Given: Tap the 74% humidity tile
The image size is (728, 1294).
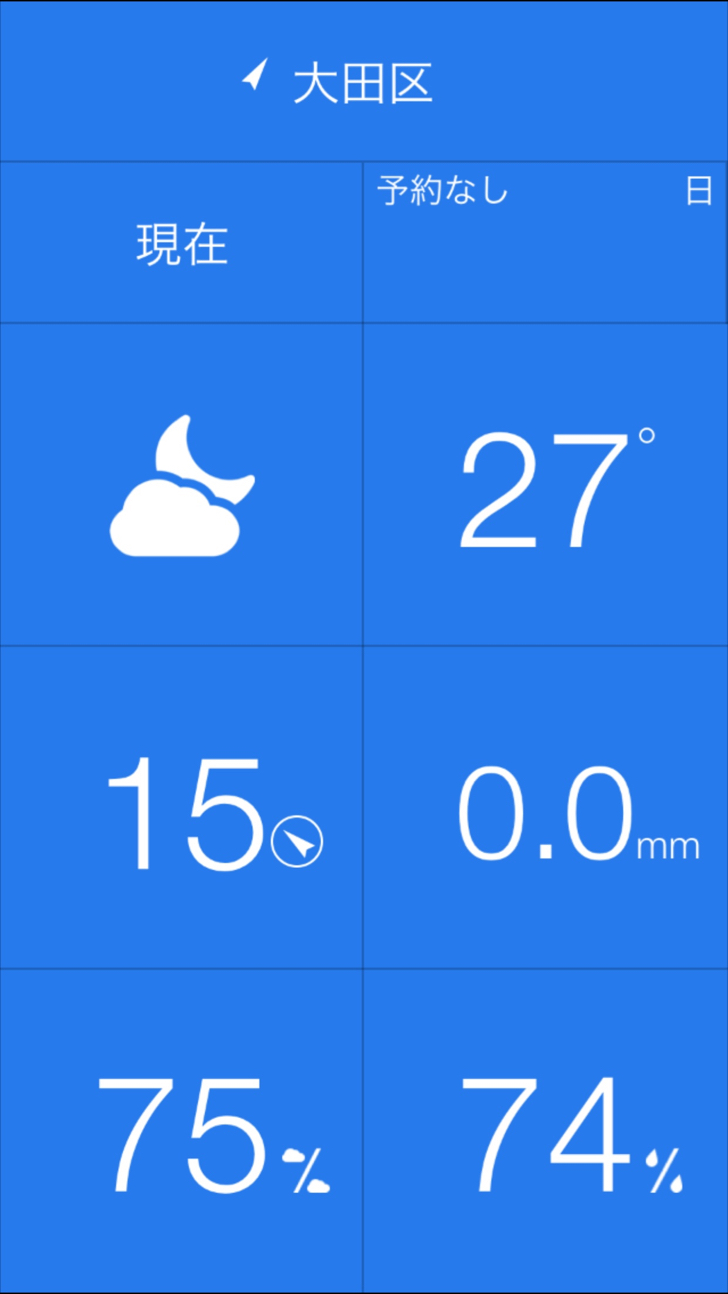Looking at the screenshot, I should 545,1131.
